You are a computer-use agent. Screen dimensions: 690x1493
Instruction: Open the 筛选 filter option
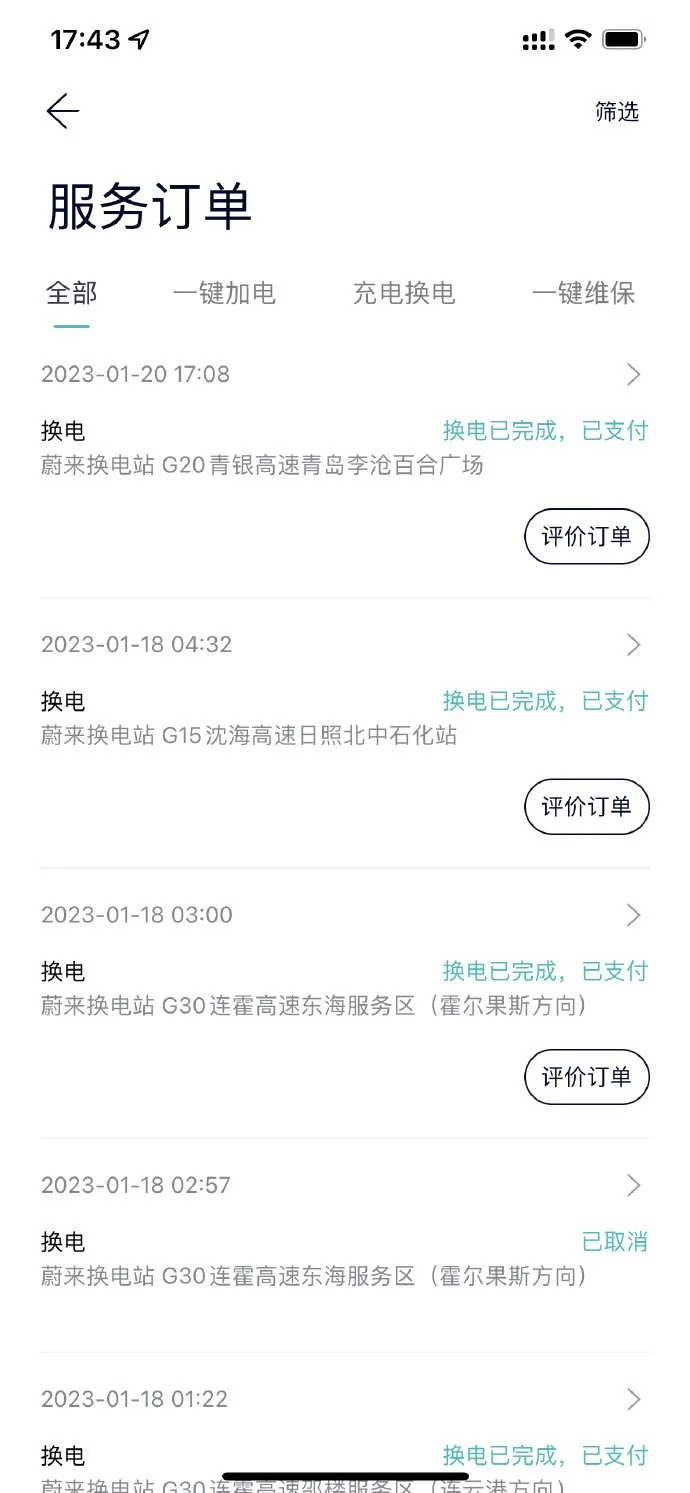click(x=616, y=111)
